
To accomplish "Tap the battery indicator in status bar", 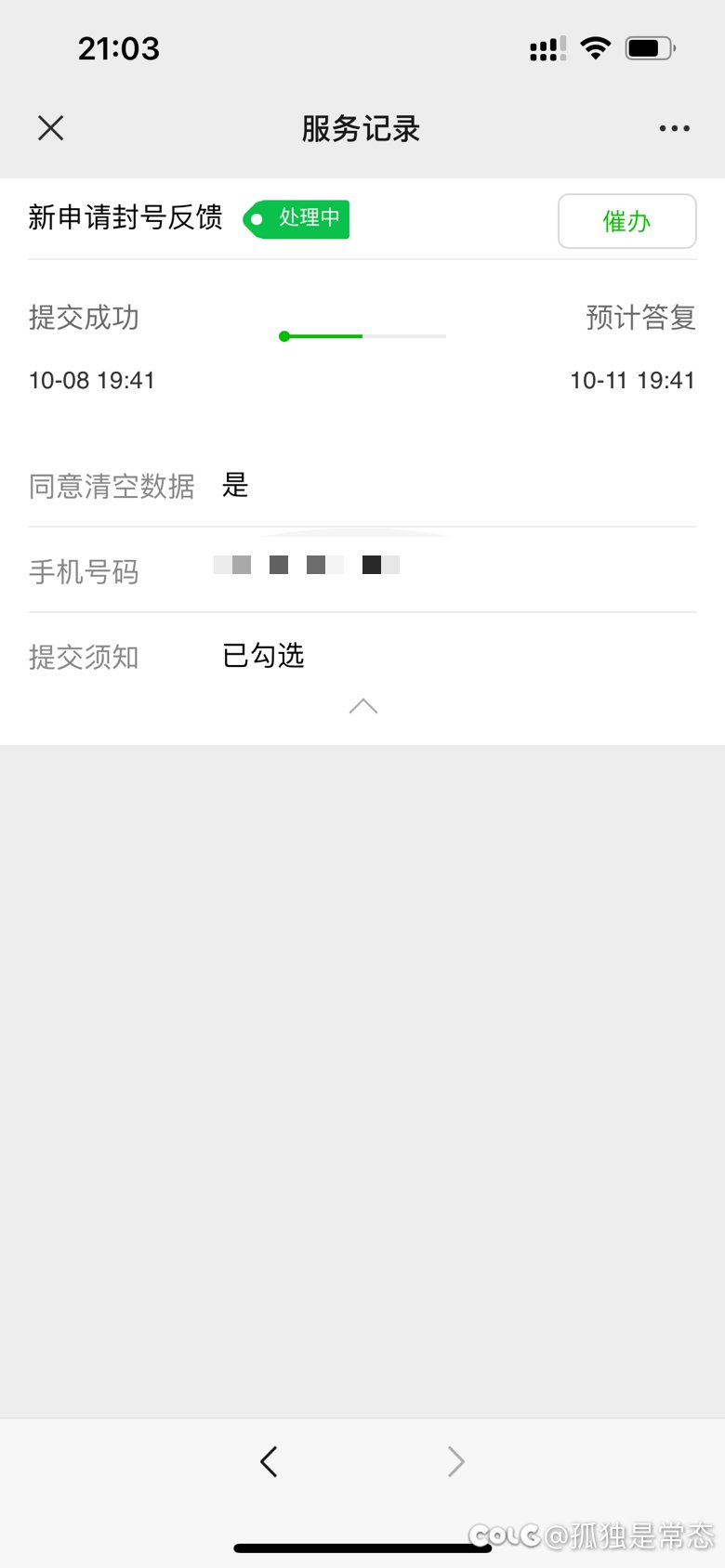I will [649, 46].
